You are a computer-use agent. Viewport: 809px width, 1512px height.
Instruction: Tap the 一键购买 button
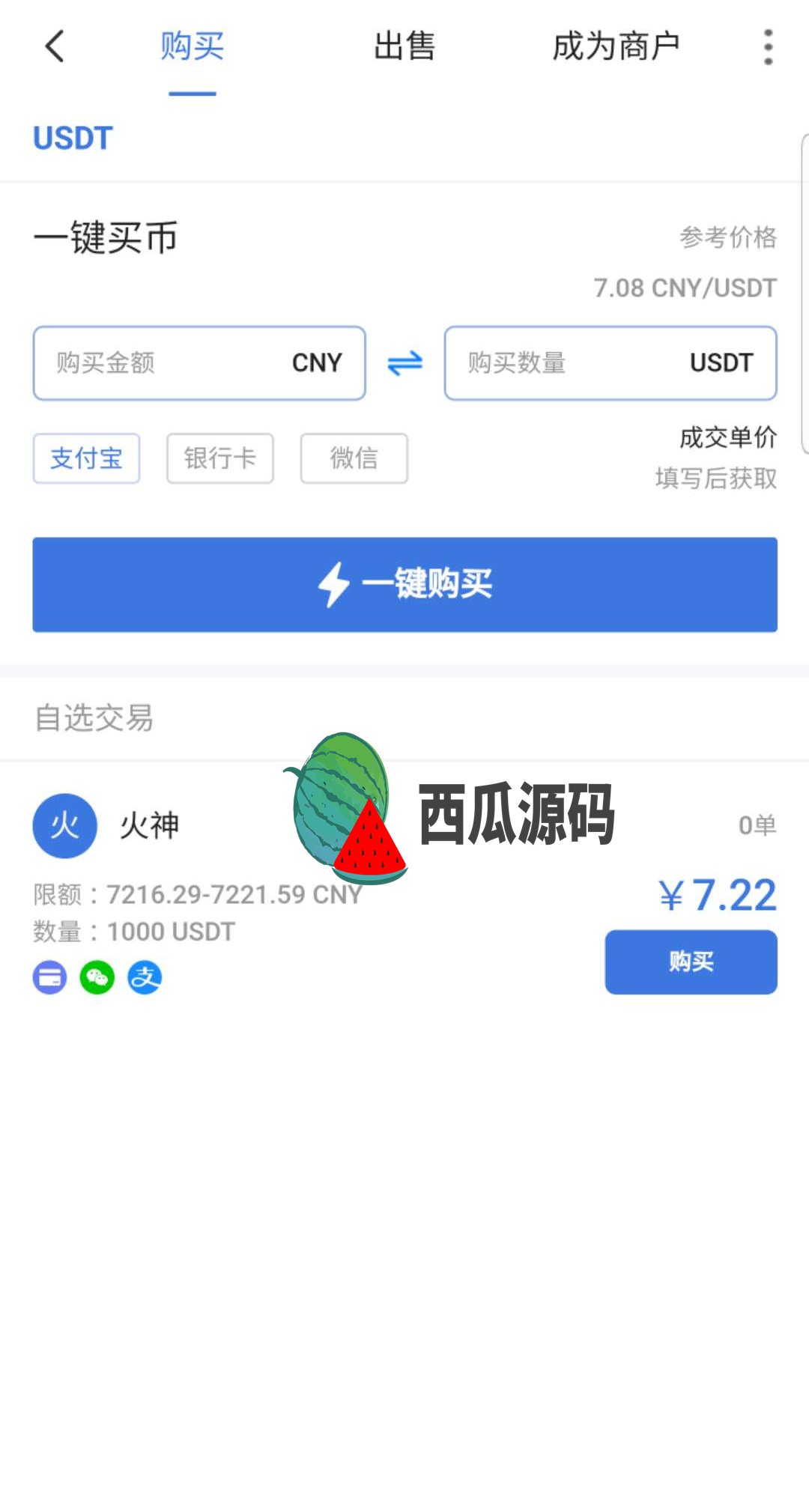(404, 584)
